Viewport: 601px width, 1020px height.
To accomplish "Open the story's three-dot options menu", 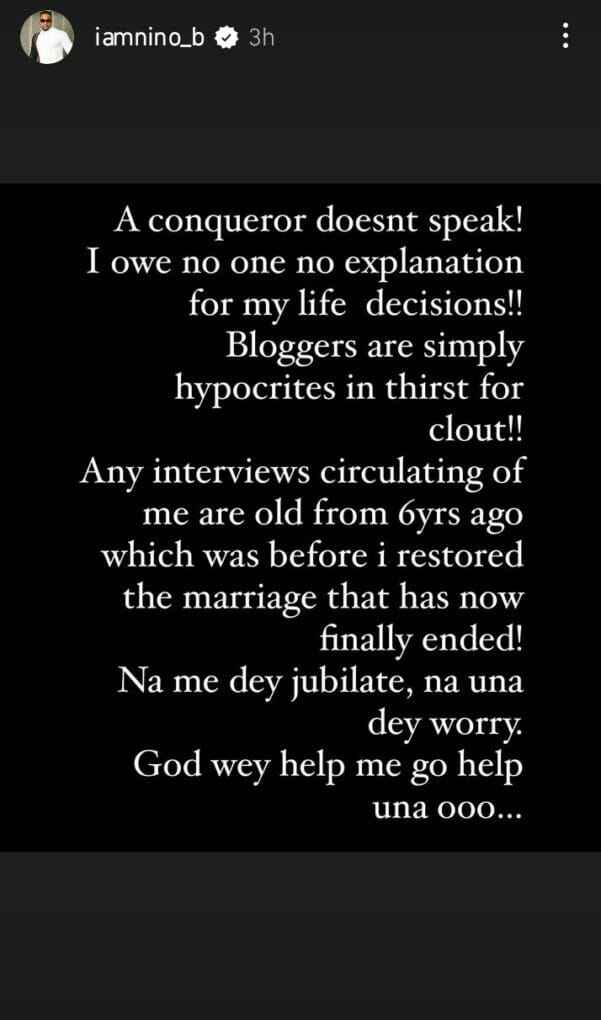I will [565, 35].
